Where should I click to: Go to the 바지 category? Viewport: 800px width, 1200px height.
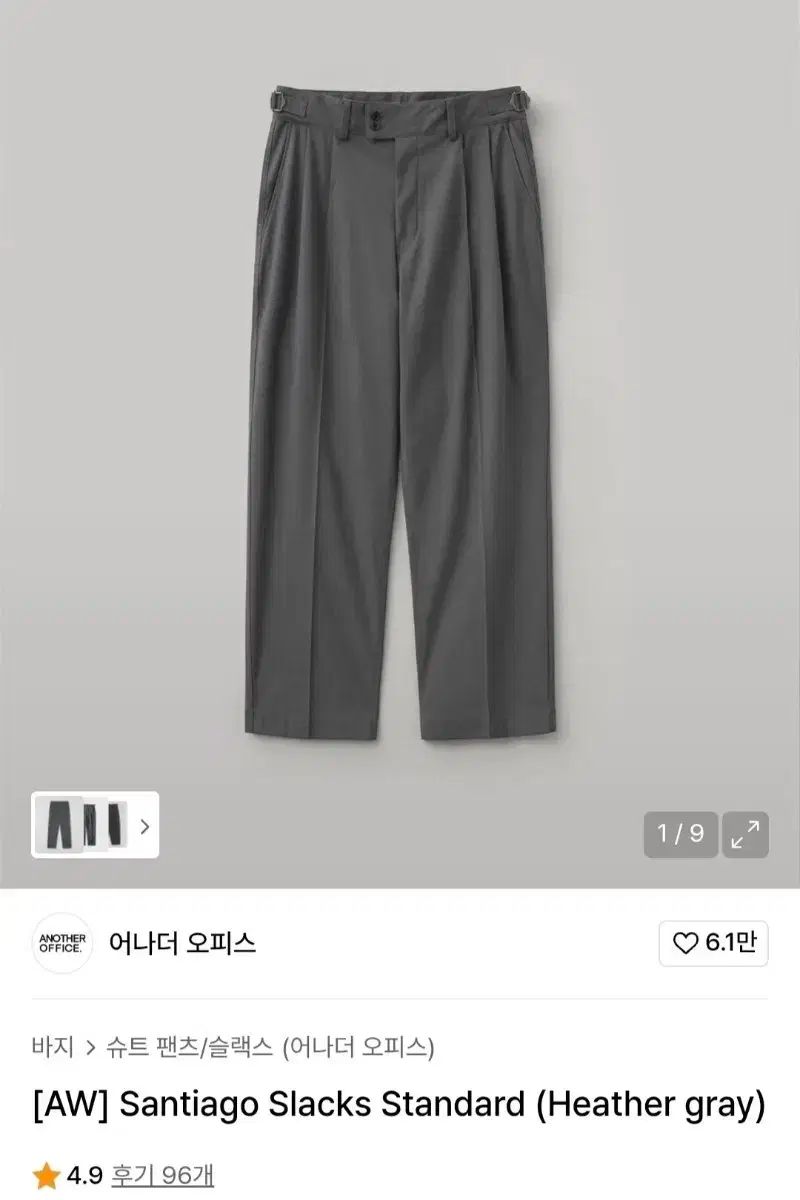pos(52,1047)
